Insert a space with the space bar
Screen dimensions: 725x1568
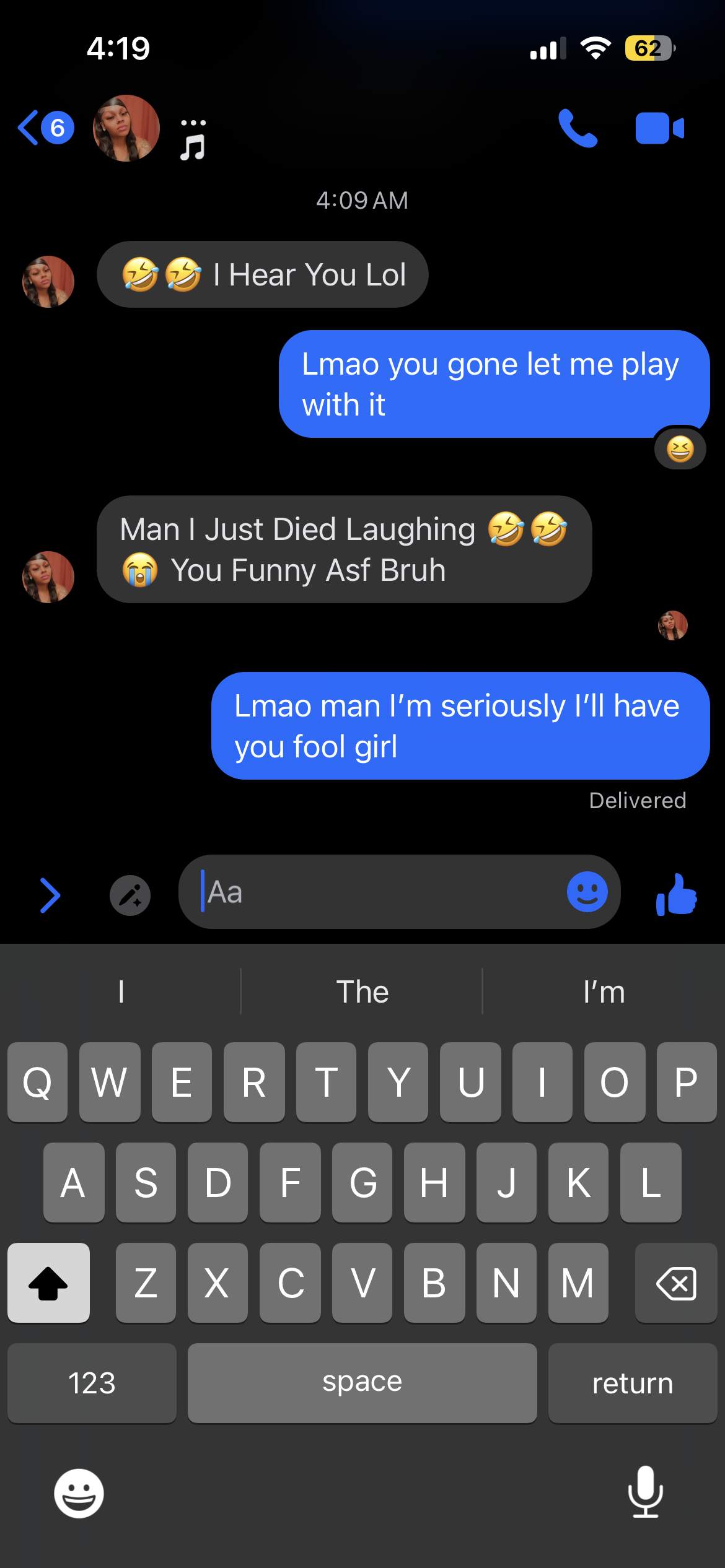362,1383
